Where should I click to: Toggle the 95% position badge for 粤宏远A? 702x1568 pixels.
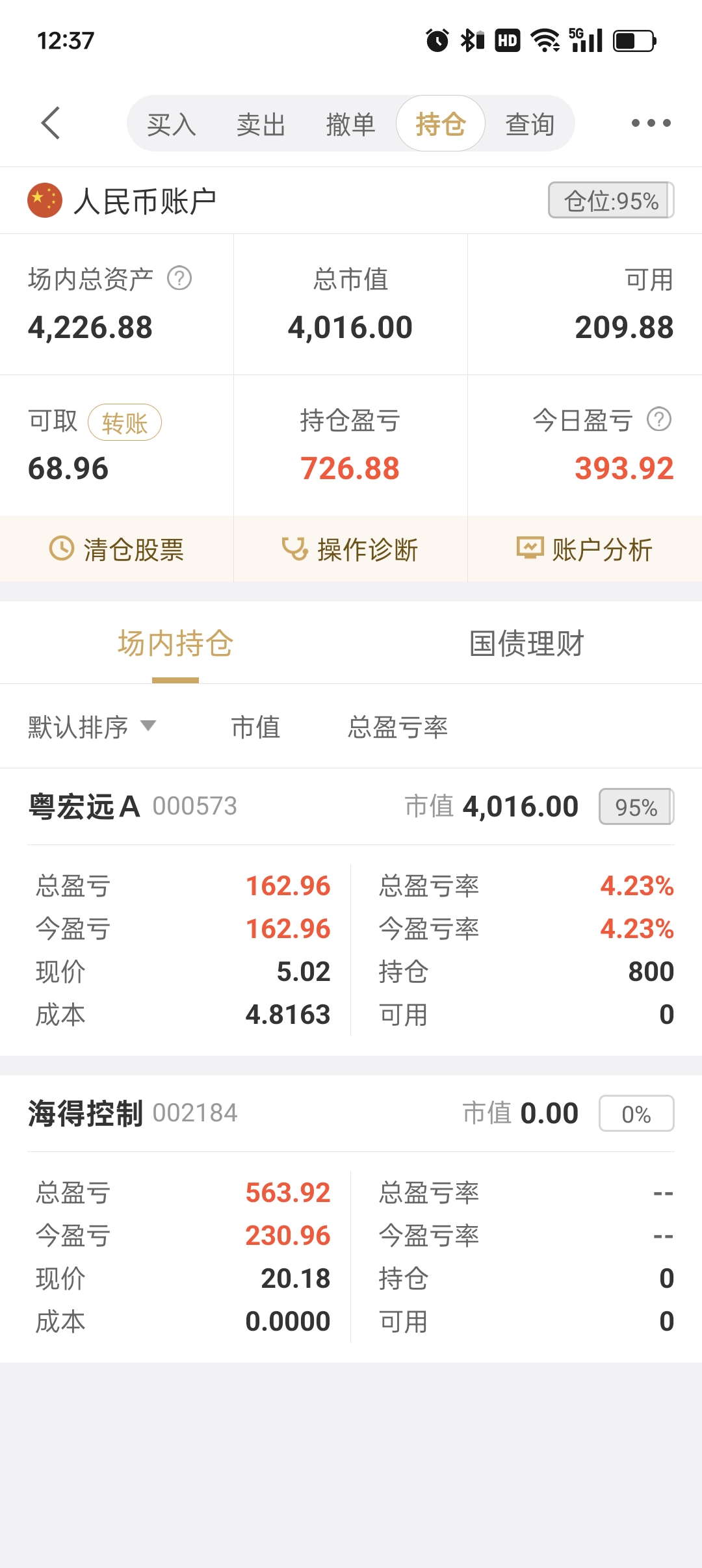[x=636, y=807]
